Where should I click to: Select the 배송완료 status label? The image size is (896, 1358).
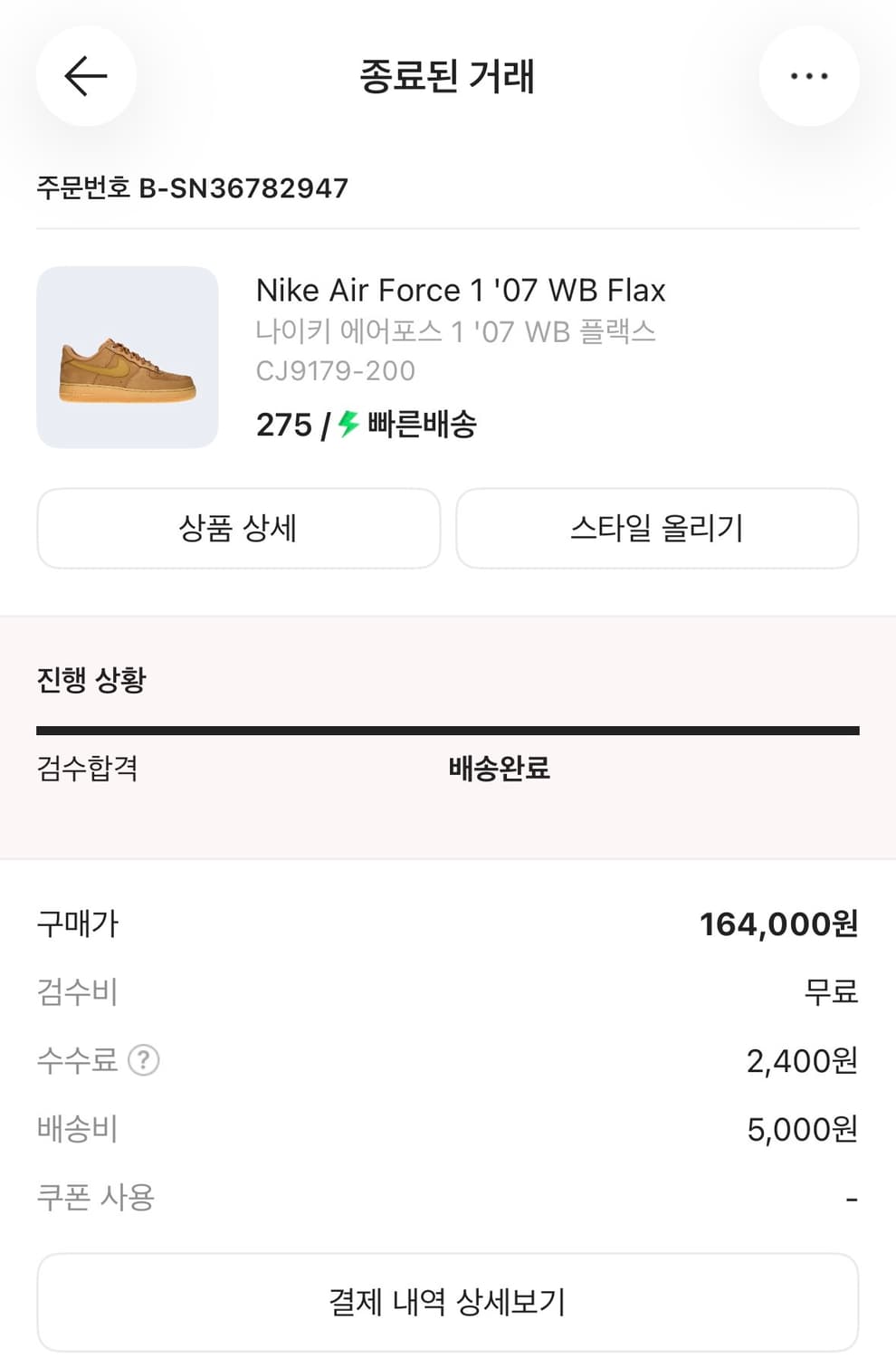click(x=499, y=769)
